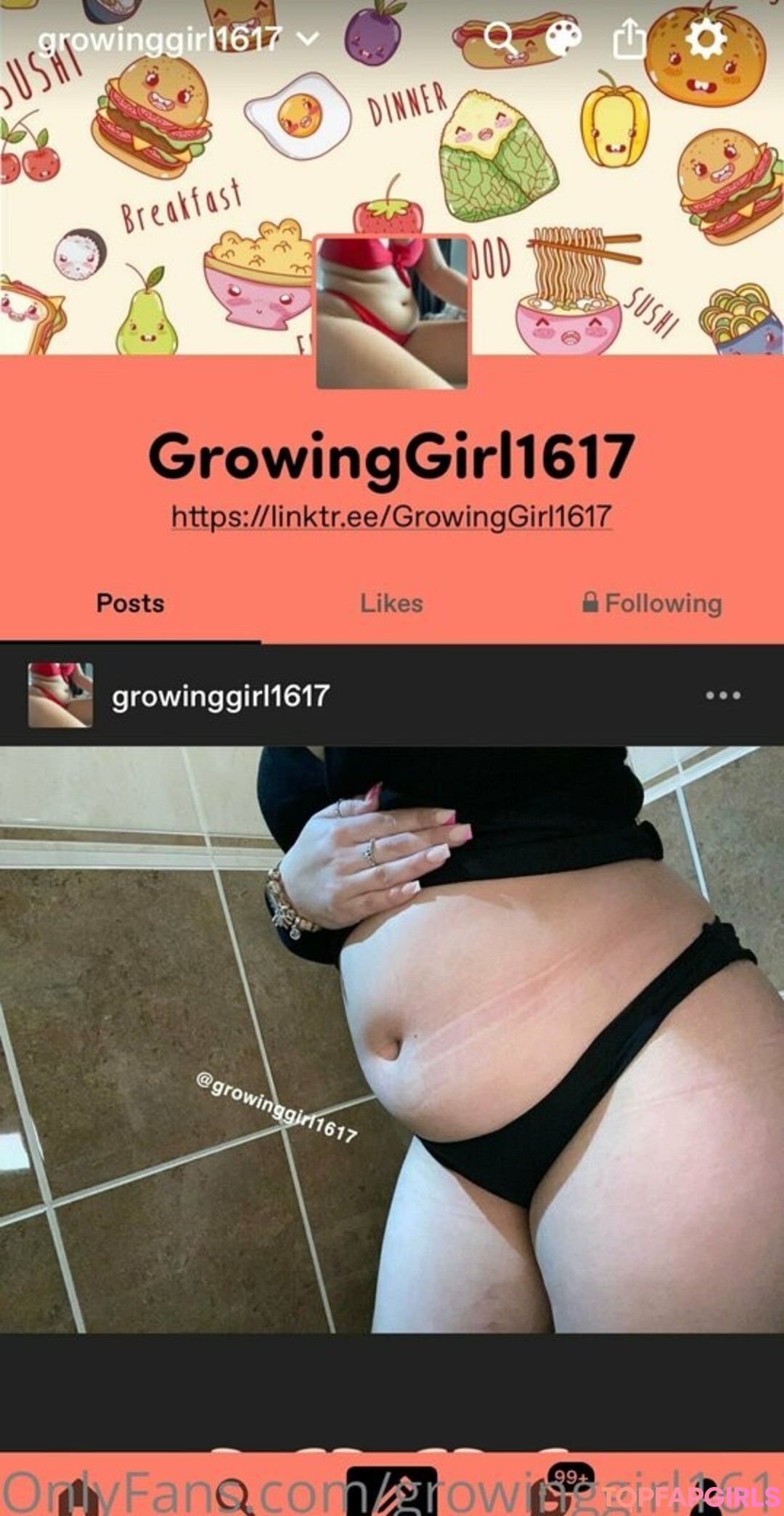Switch to the Likes tab

click(x=391, y=603)
